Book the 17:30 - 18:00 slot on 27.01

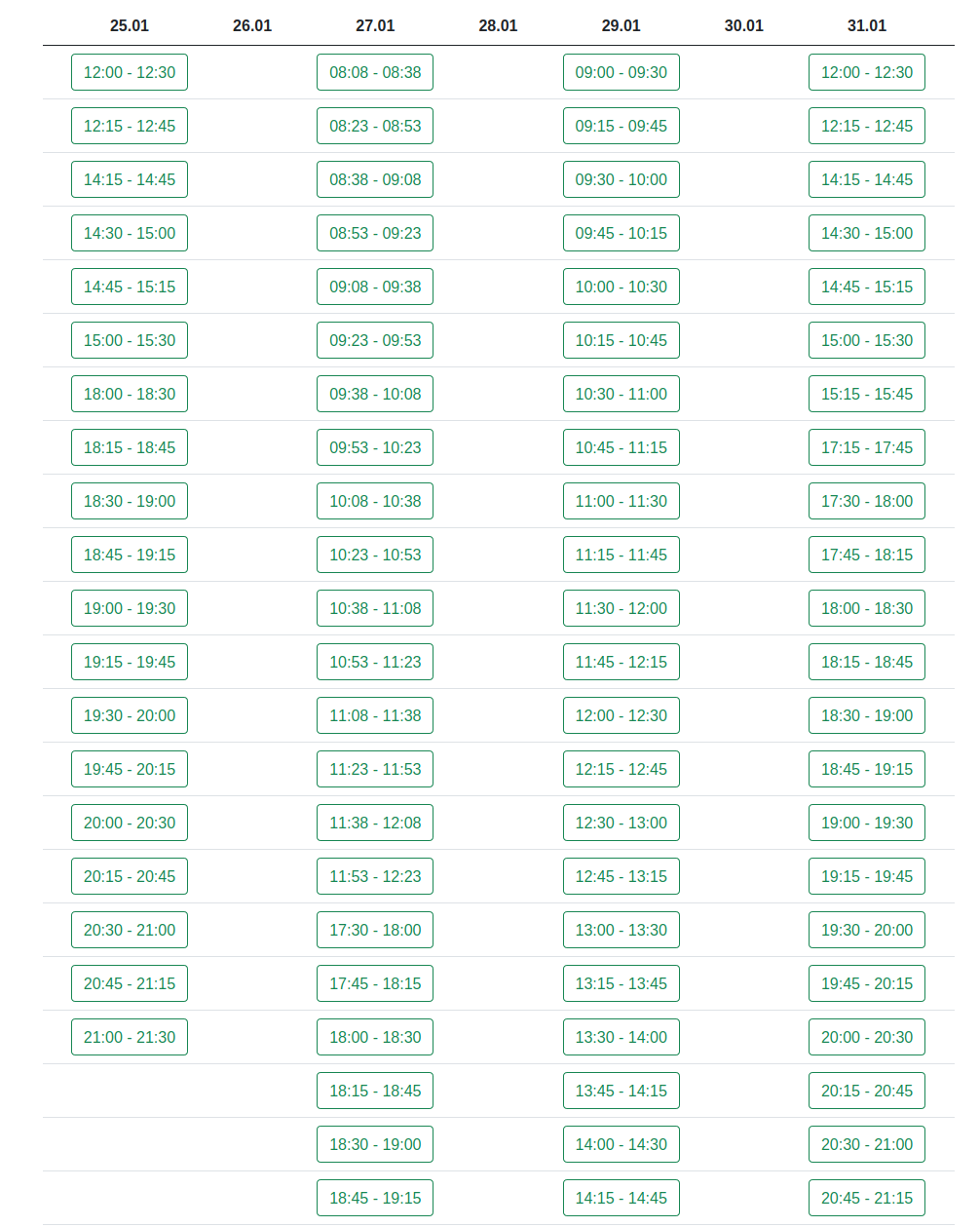click(374, 929)
